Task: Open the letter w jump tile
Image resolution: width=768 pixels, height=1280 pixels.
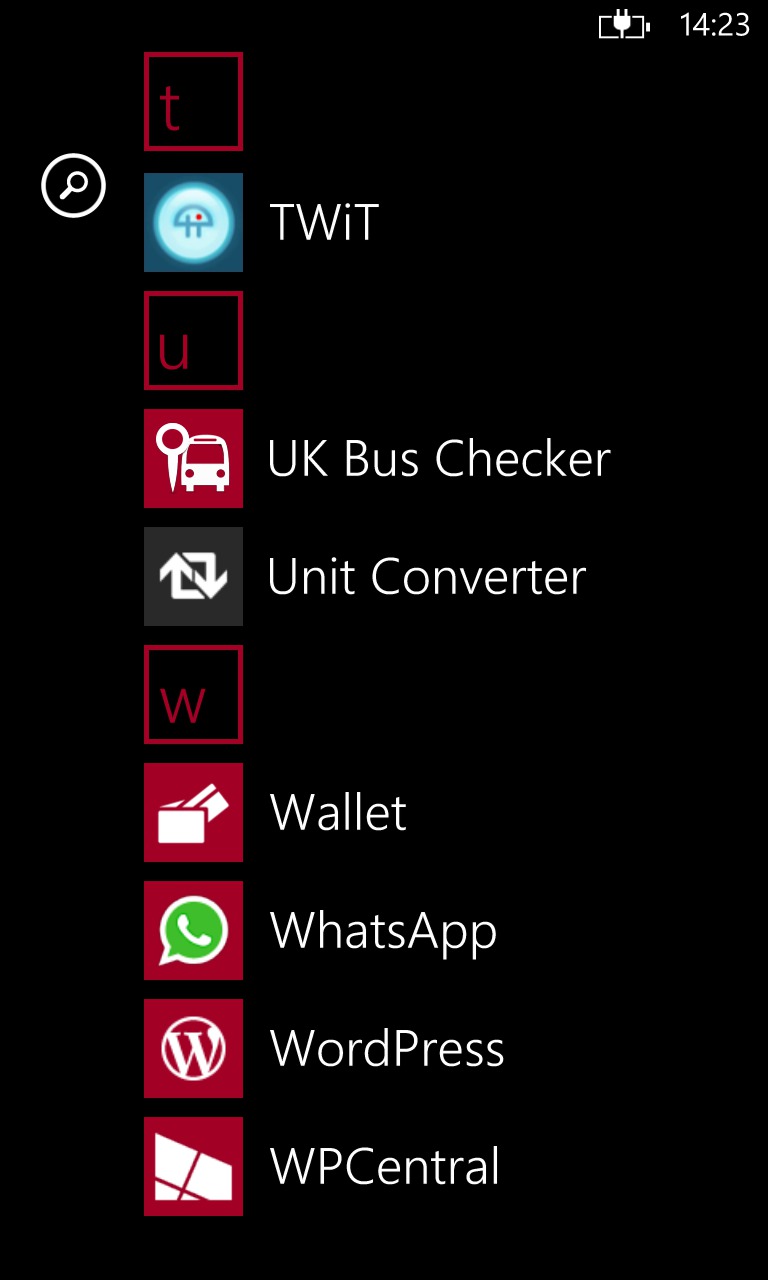Action: 193,694
